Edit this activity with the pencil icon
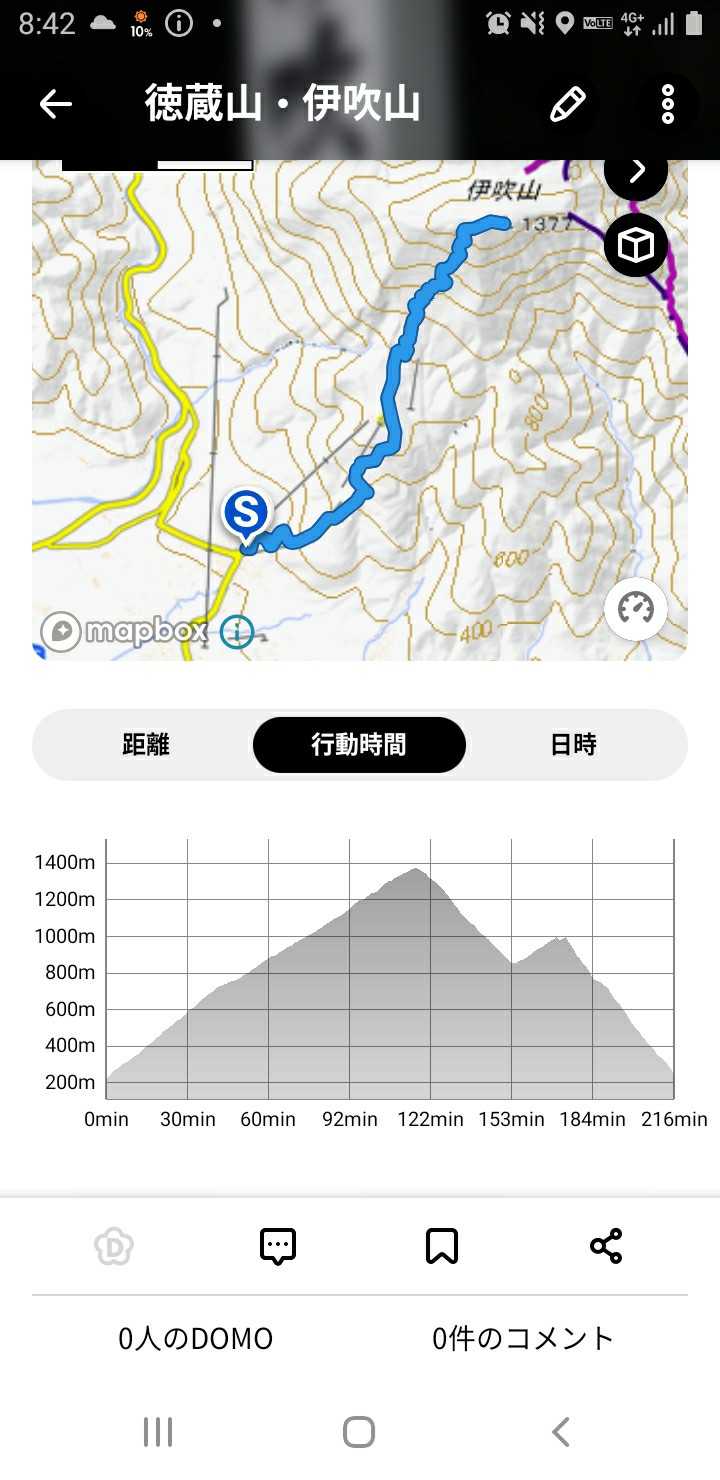This screenshot has height=1480, width=720. [x=567, y=104]
